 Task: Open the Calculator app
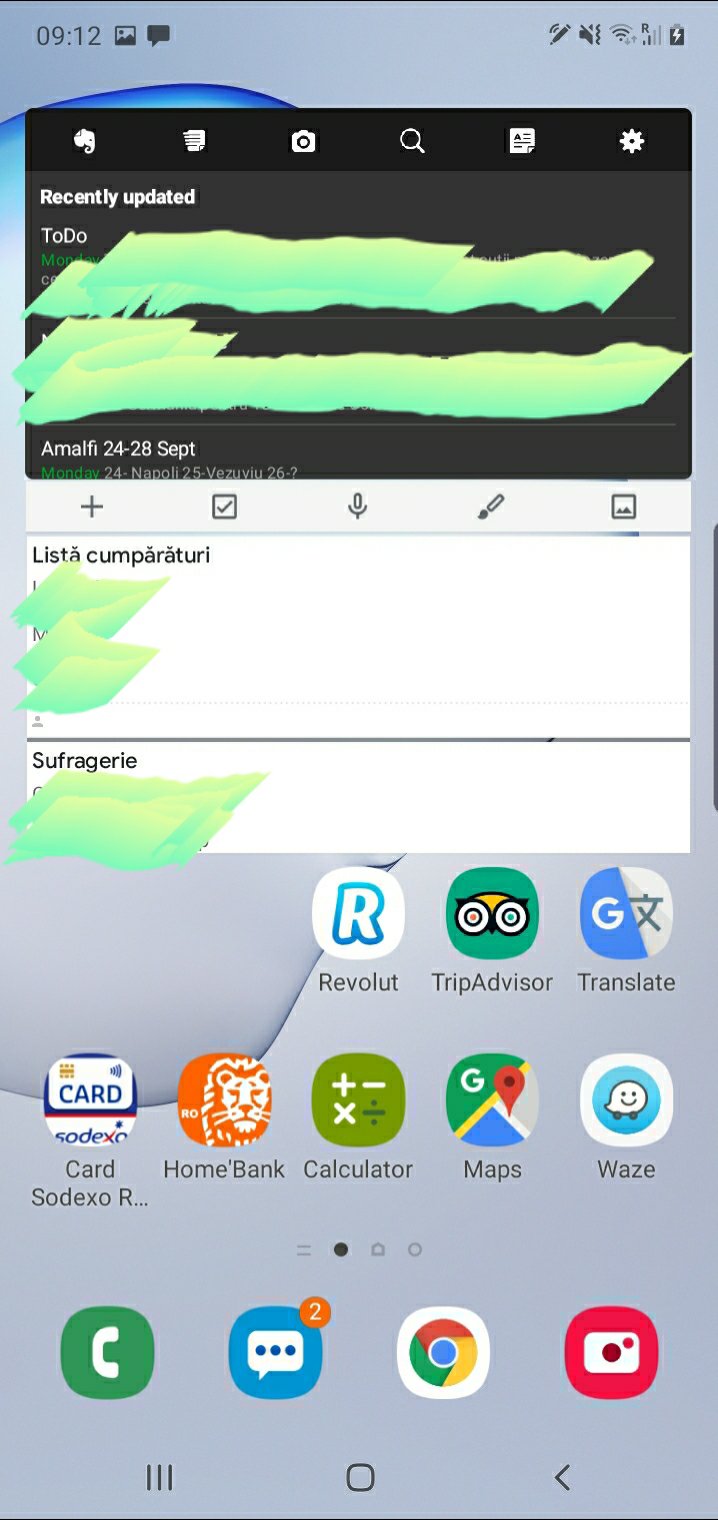click(358, 1100)
